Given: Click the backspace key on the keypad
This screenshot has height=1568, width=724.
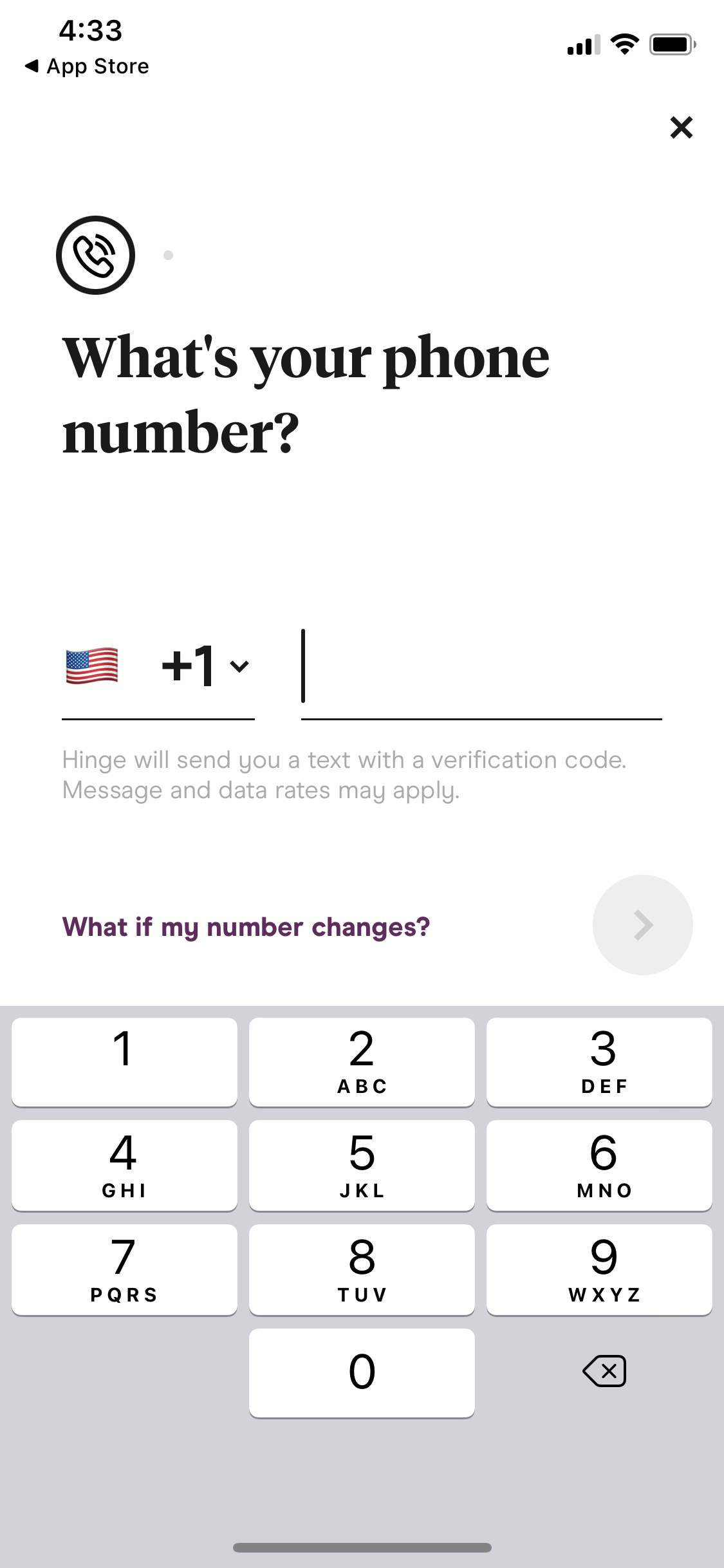Looking at the screenshot, I should (x=603, y=1371).
